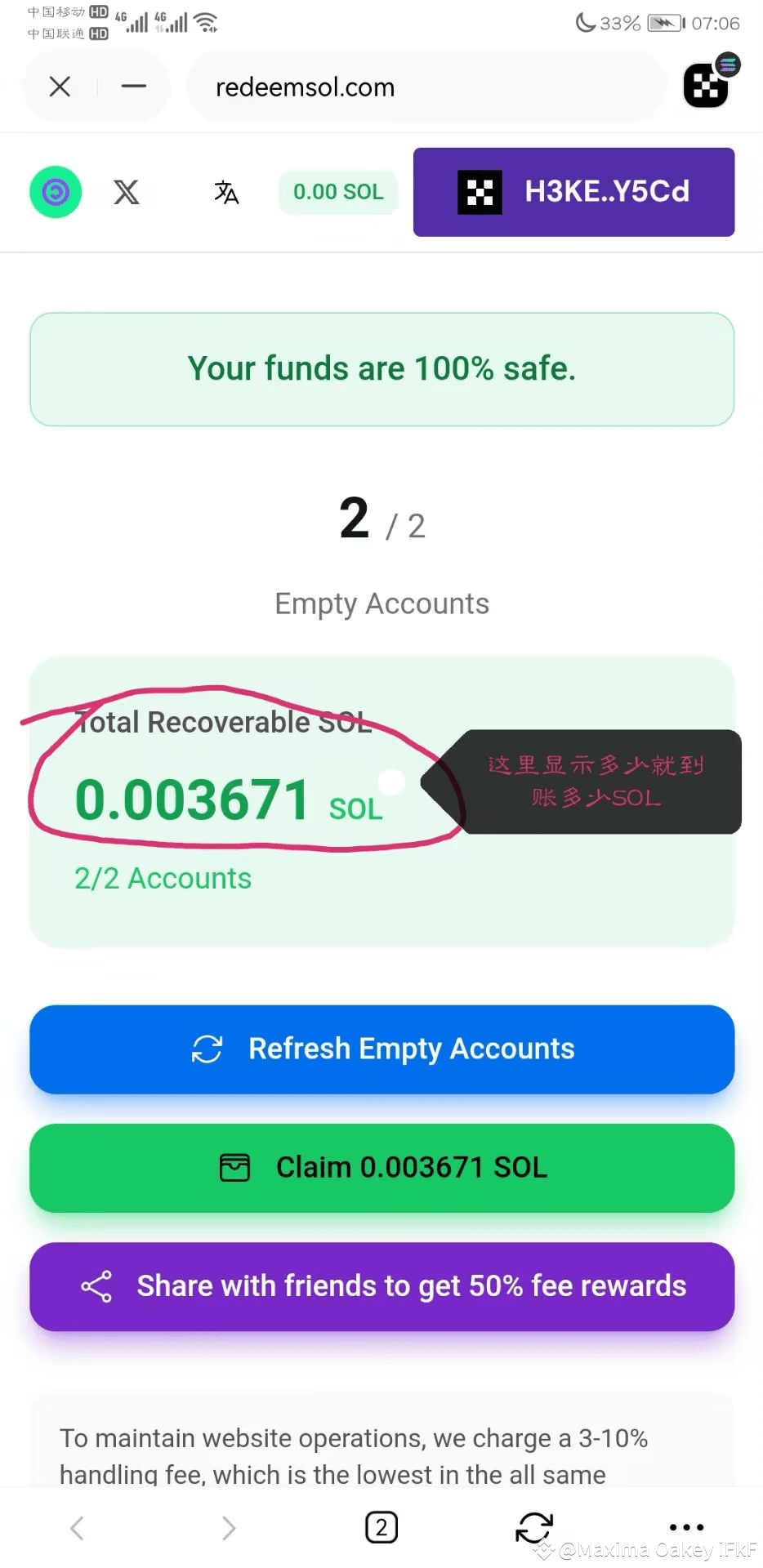The width and height of the screenshot is (763, 1568).
Task: Change the site language
Action: point(226,192)
